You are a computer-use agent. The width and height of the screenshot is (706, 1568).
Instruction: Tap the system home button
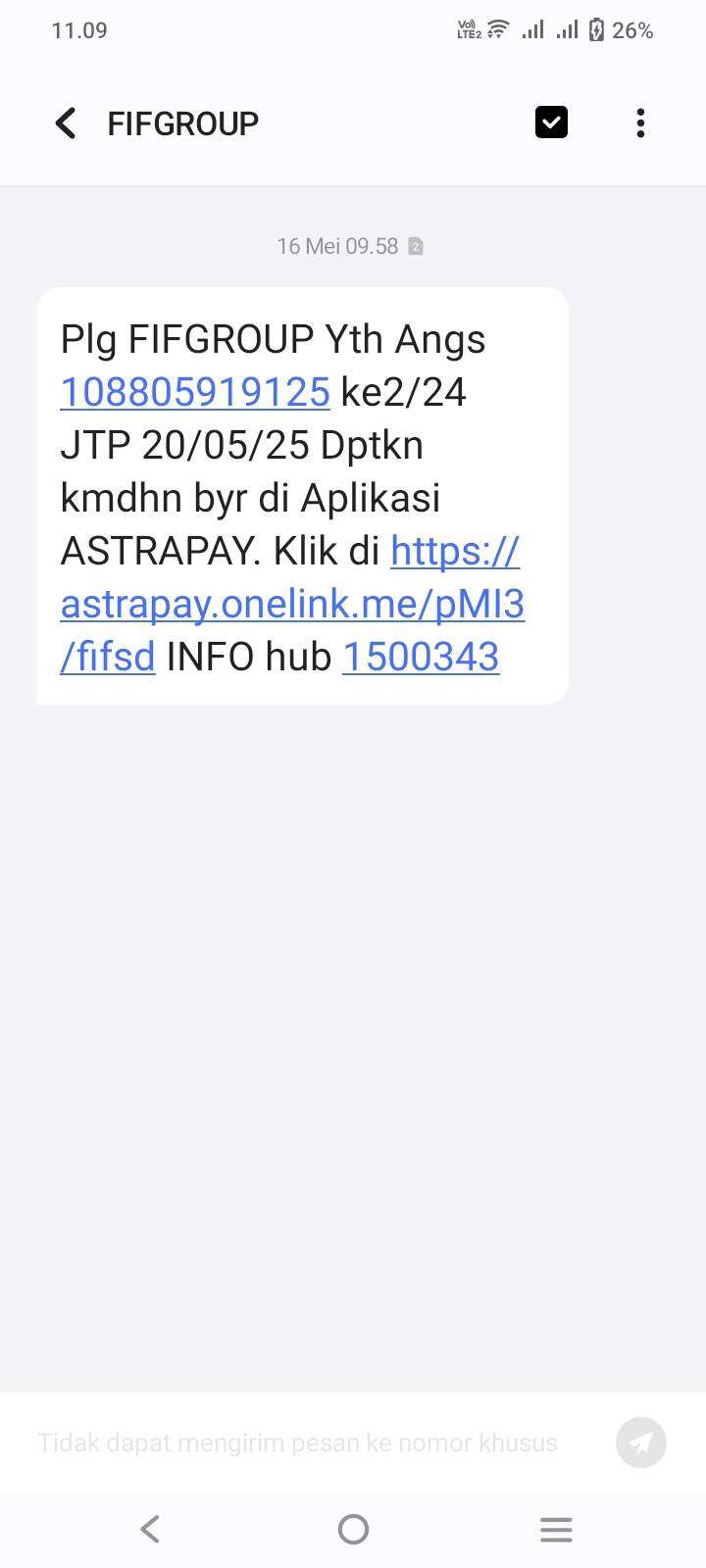click(x=353, y=1529)
